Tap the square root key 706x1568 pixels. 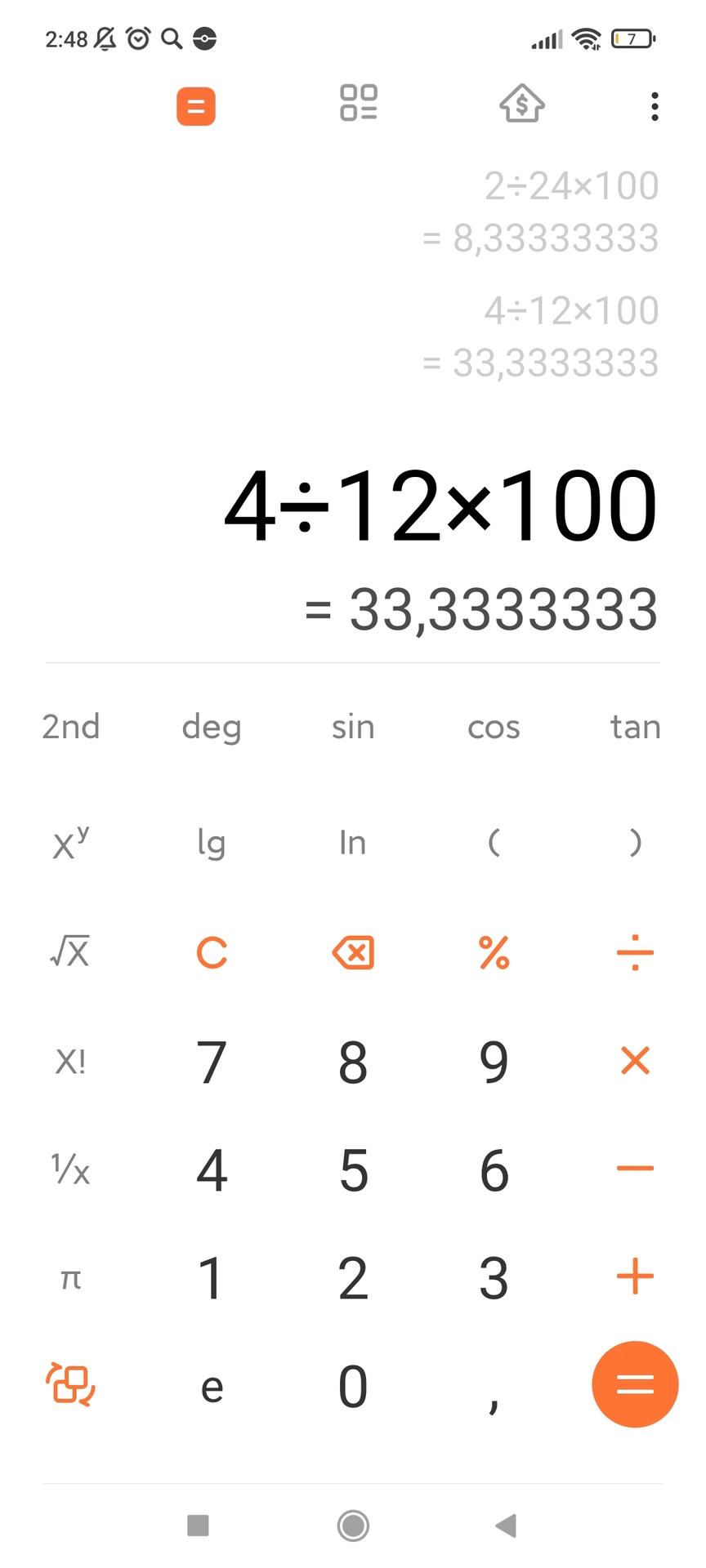[70, 952]
